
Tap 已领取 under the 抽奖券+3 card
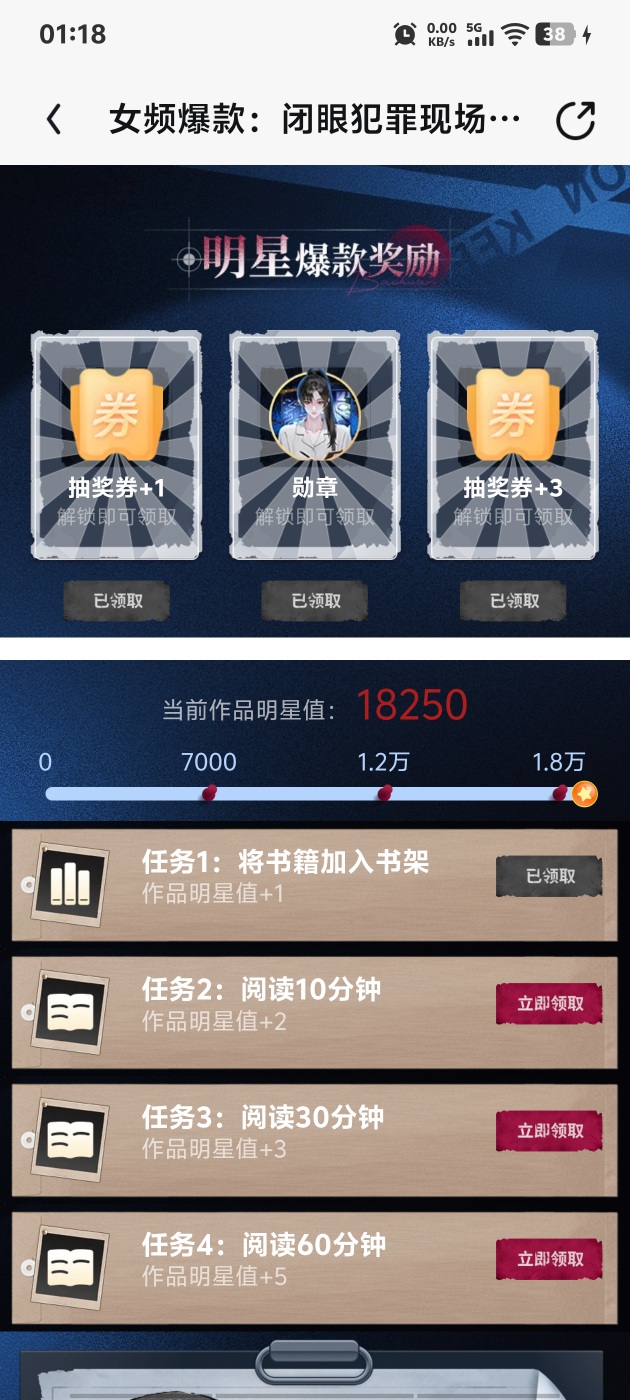[x=513, y=601]
